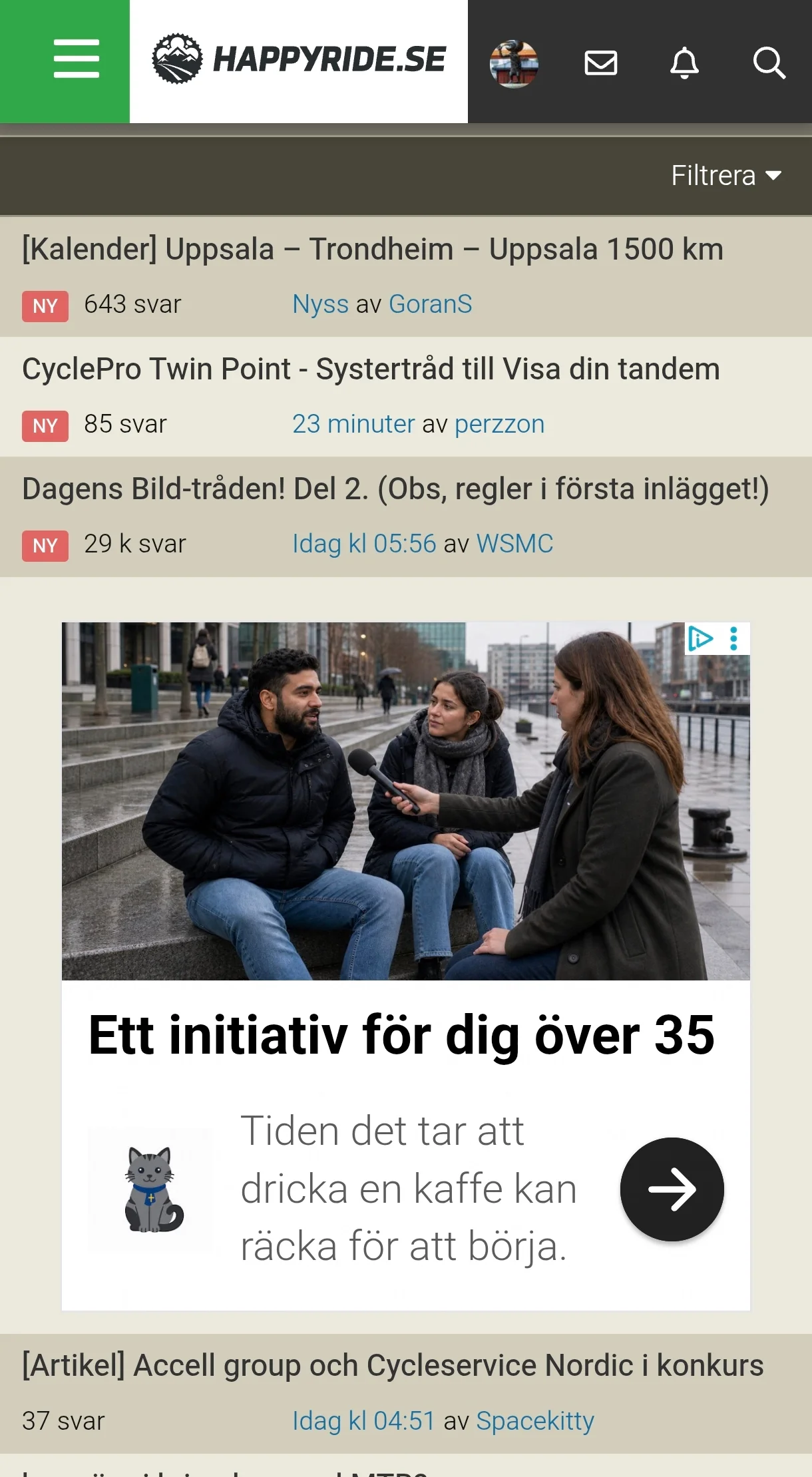Open the hamburger menu
Screen dimensions: 812x1477
(77, 59)
